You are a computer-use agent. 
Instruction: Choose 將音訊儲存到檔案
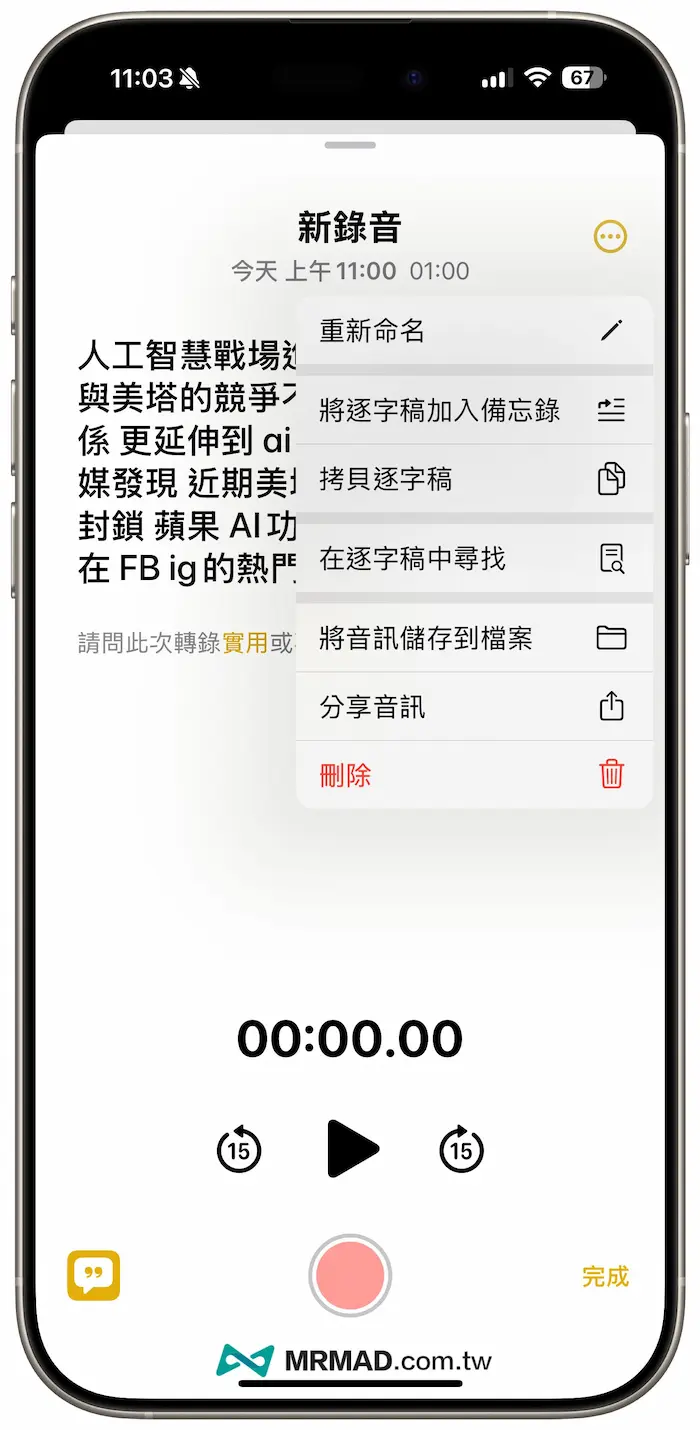coord(474,638)
